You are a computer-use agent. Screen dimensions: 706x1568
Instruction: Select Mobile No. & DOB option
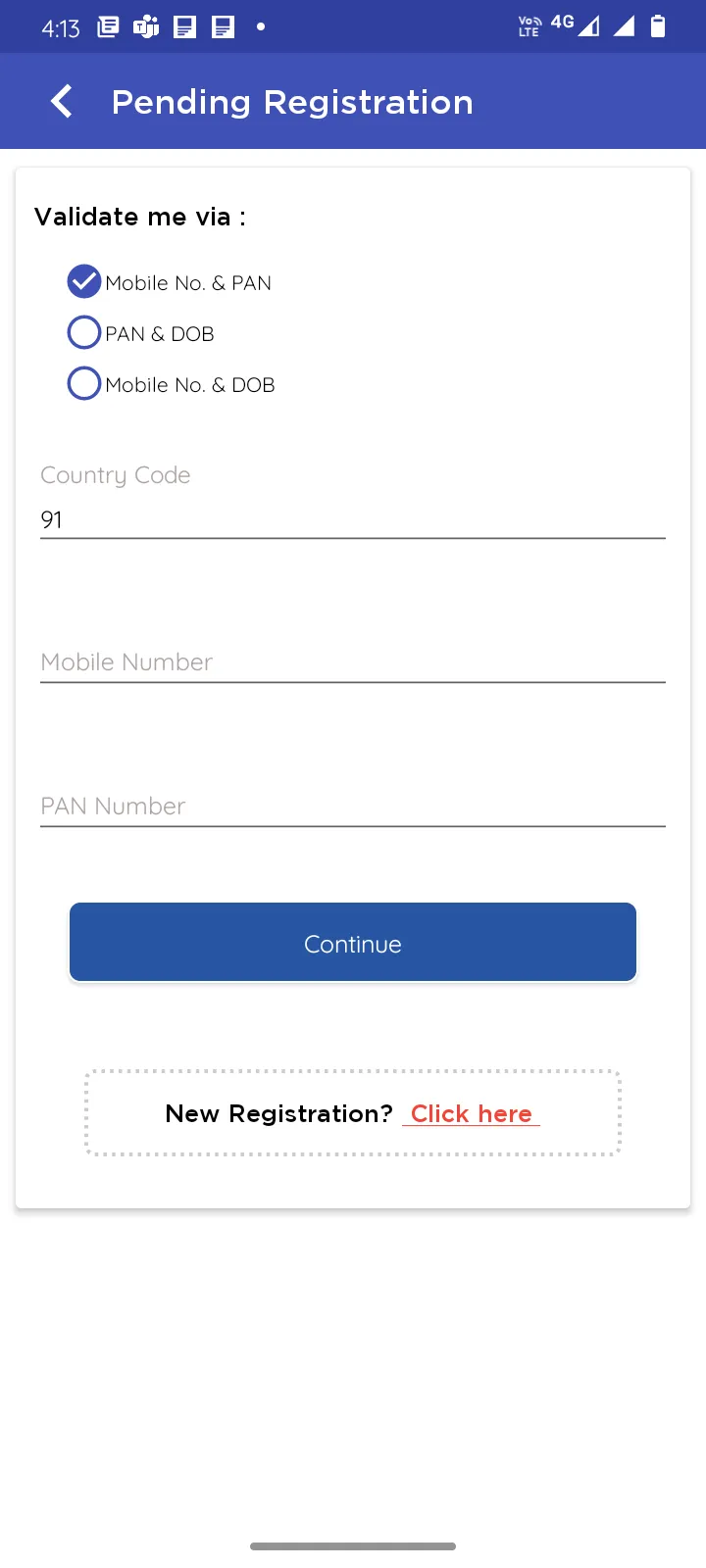tap(85, 384)
